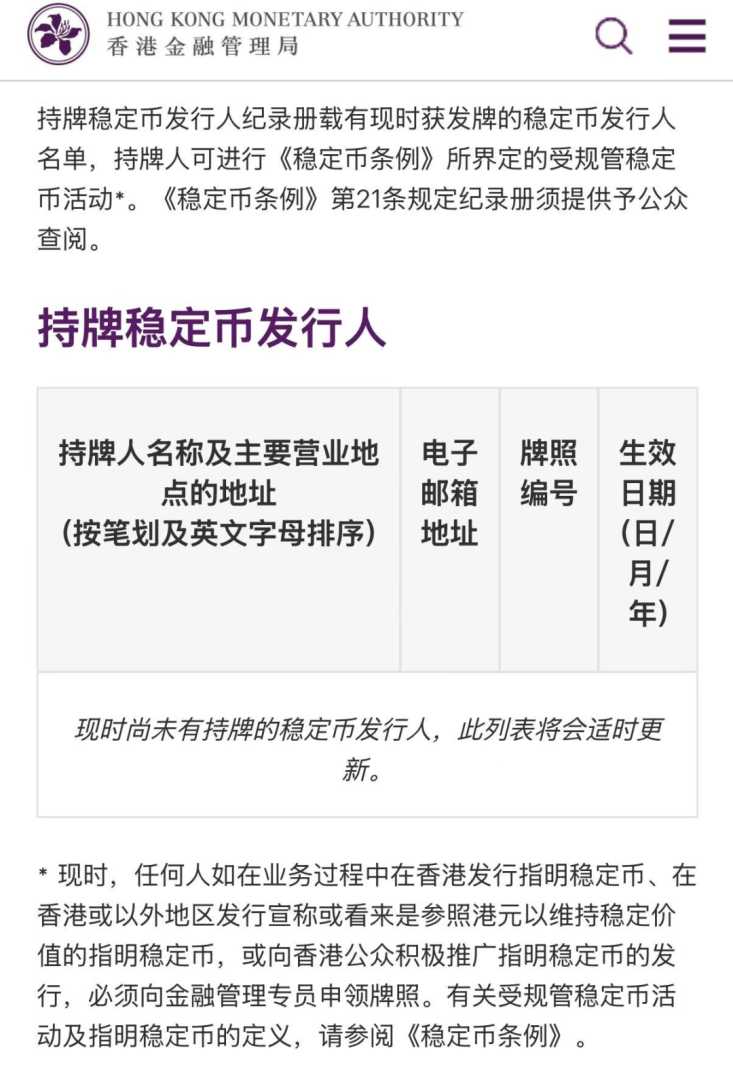Go to the Hong Kong Monetary Authority homepage

pos(245,33)
